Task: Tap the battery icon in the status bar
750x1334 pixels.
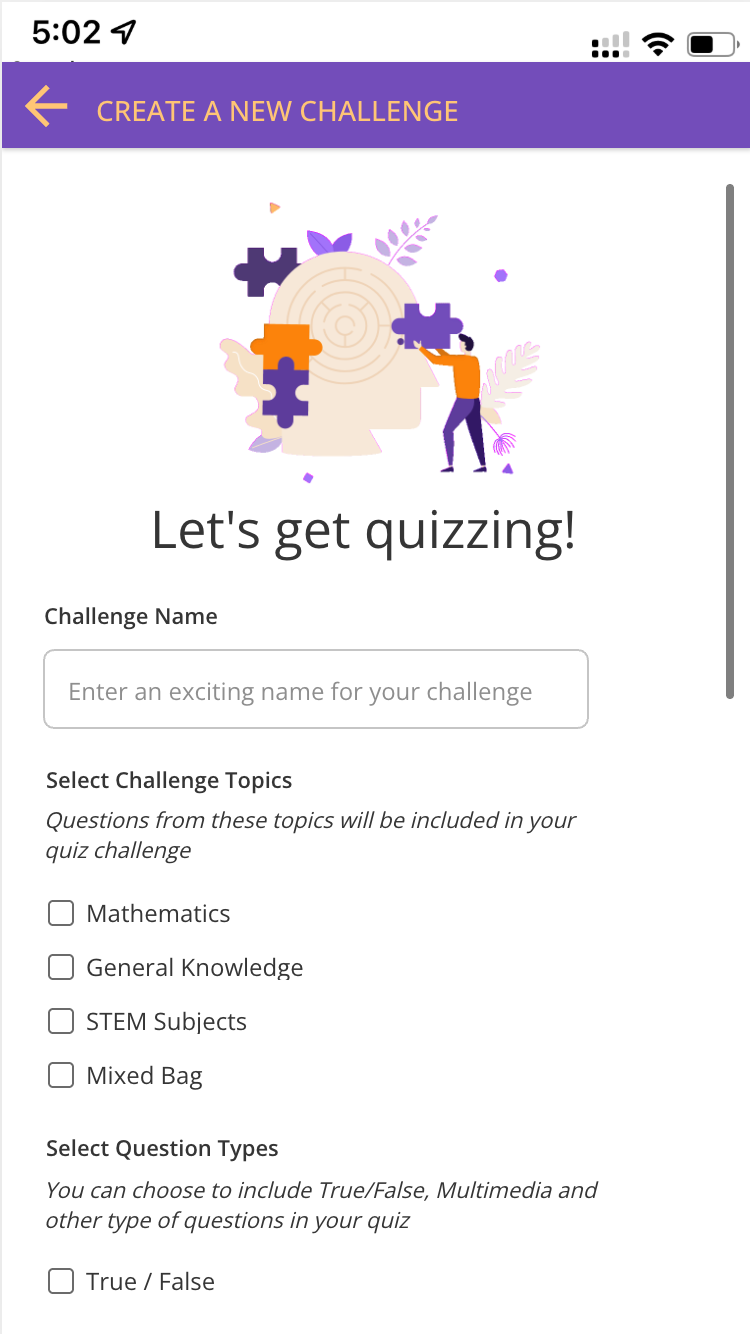Action: pyautogui.click(x=710, y=42)
